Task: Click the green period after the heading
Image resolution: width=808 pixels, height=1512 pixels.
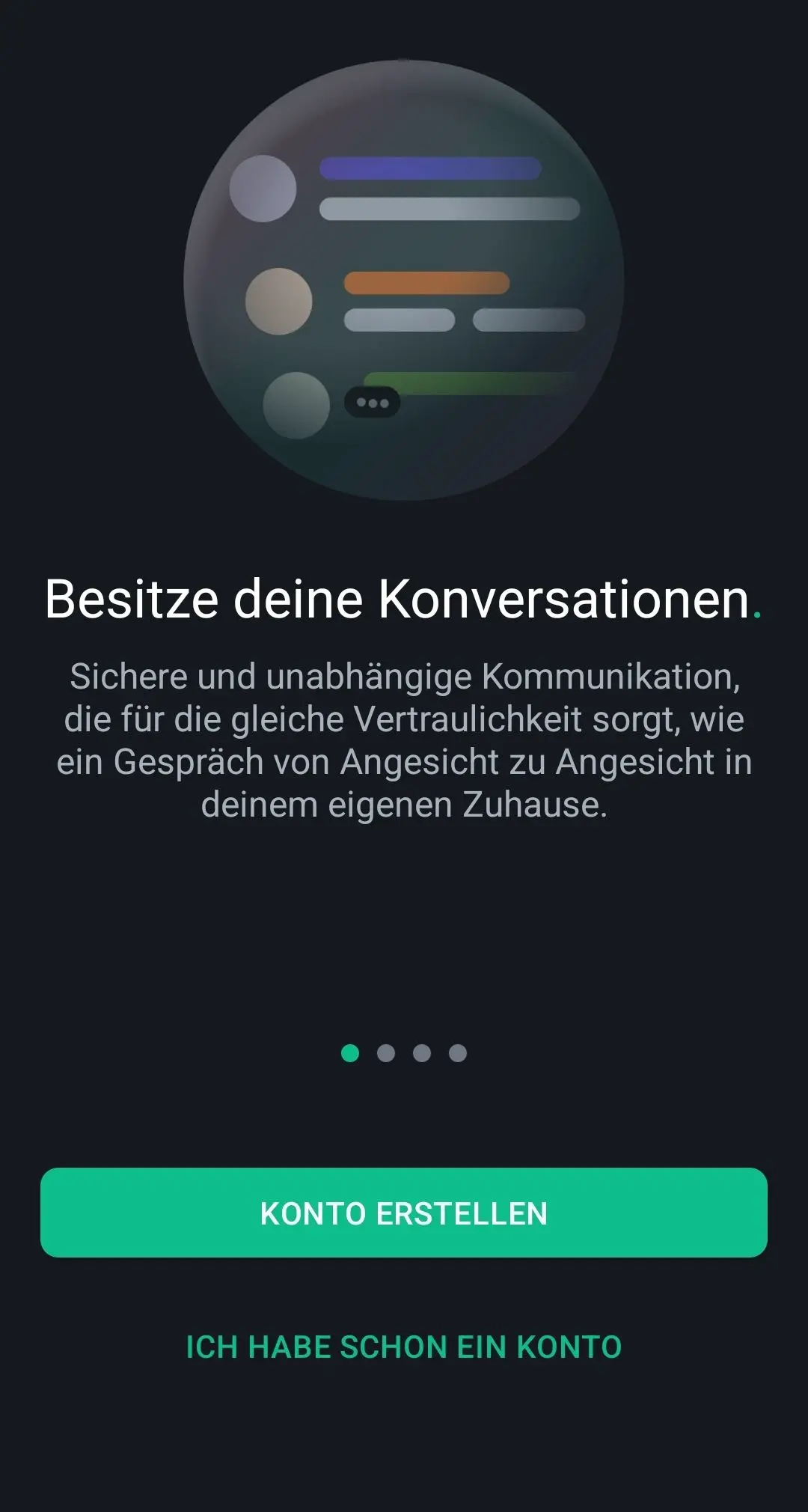Action: coord(758,612)
